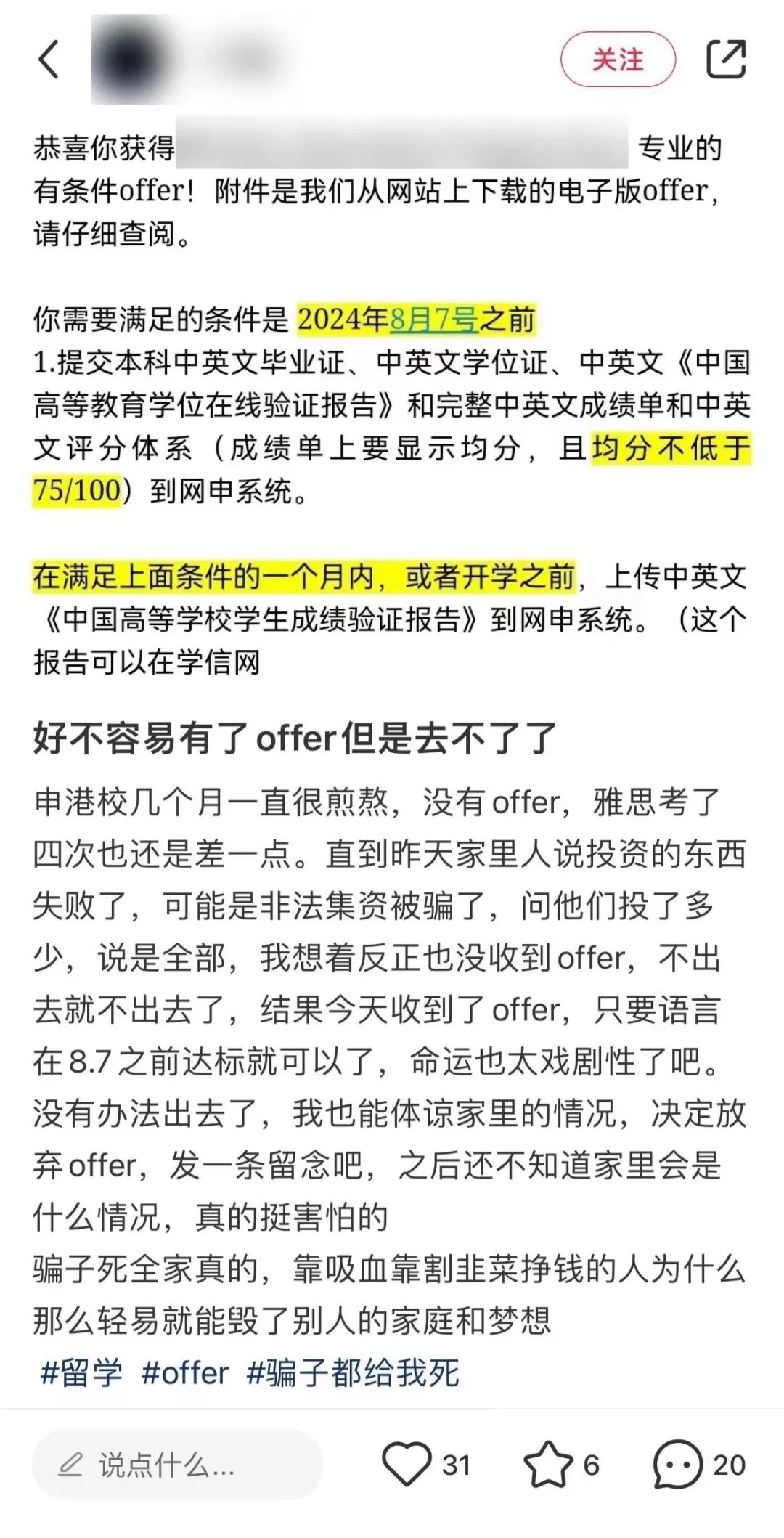Open the #骗子都给我死 hashtag
Screen dimensions: 784x1538
pyautogui.click(x=354, y=1373)
